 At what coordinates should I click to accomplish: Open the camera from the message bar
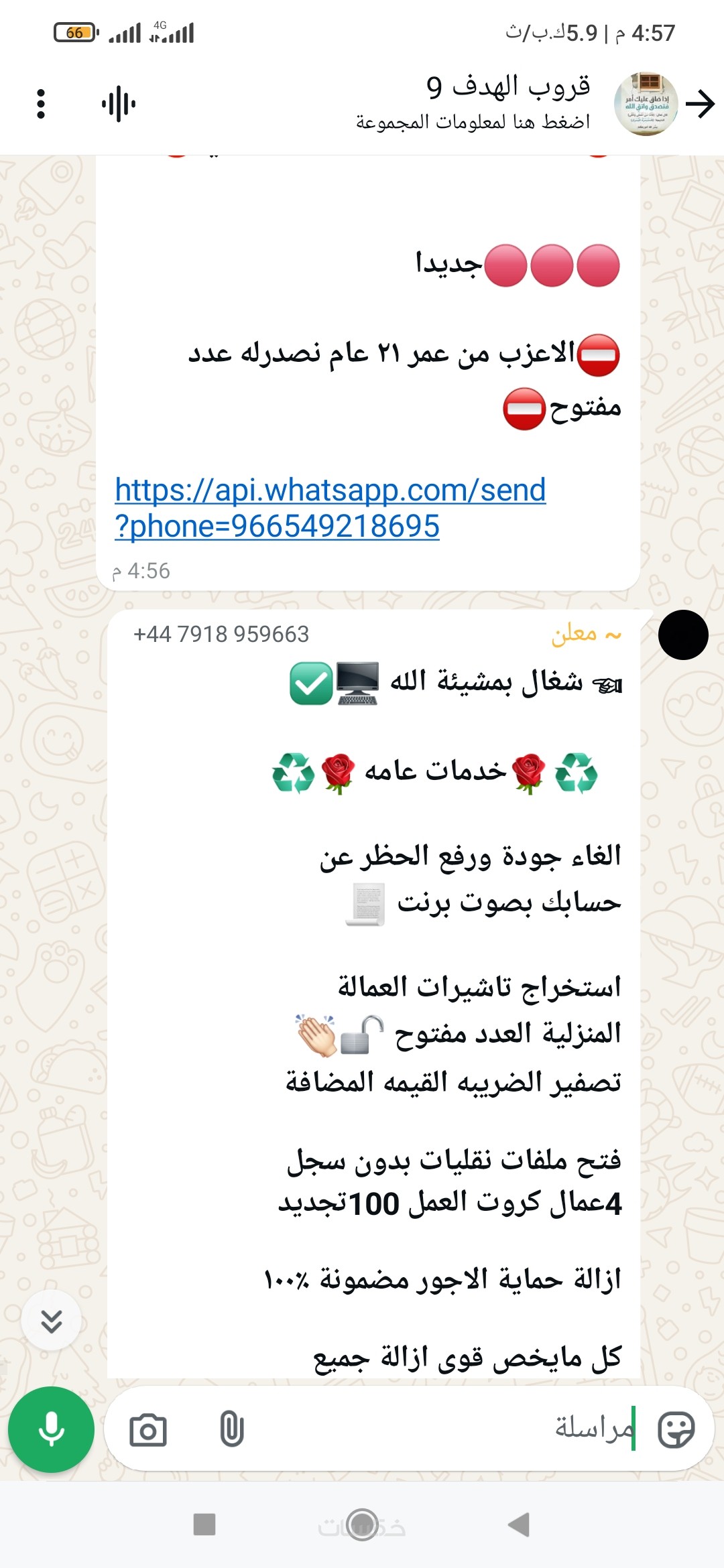[148, 1429]
